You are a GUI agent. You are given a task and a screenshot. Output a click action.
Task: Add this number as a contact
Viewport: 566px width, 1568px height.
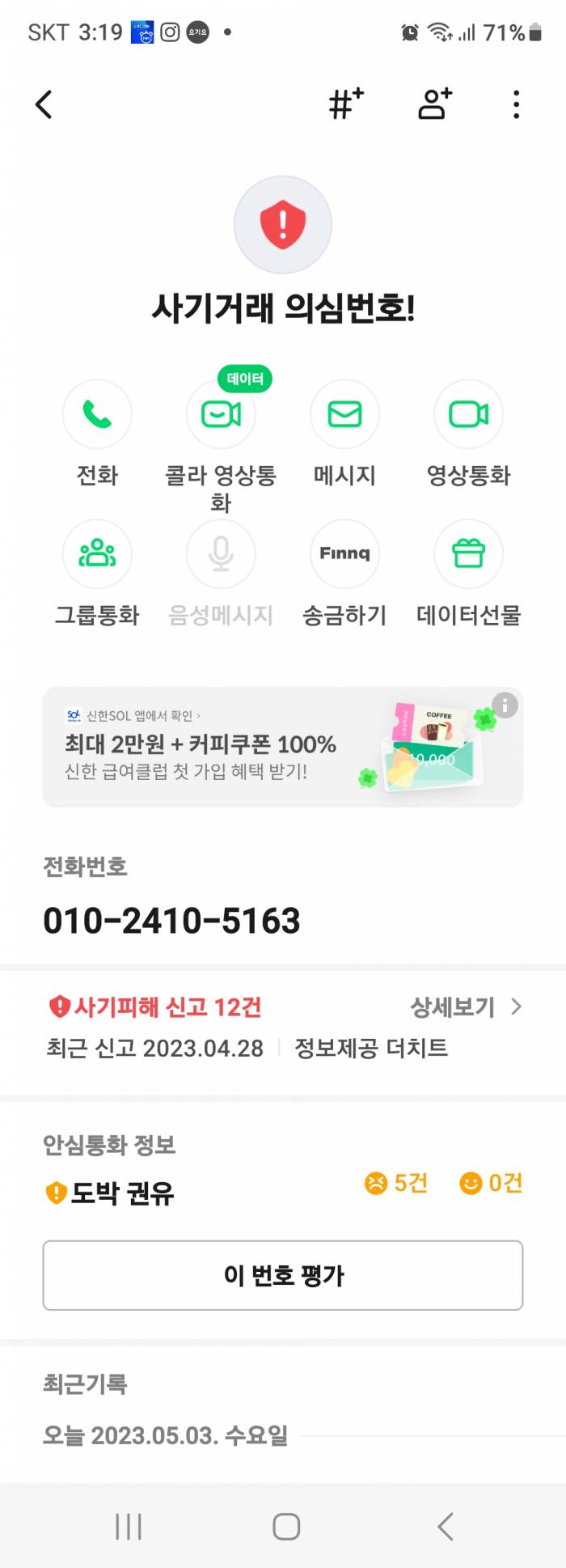(x=434, y=104)
